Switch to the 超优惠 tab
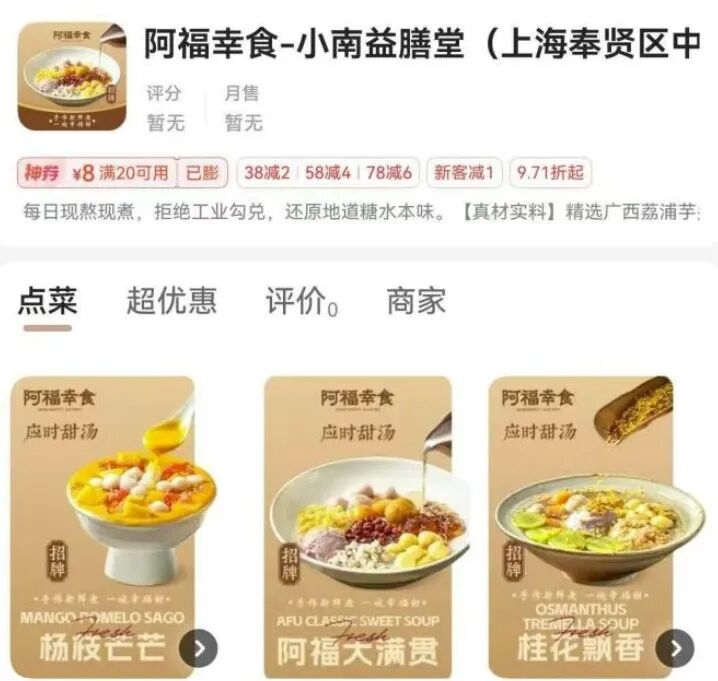 tap(171, 301)
